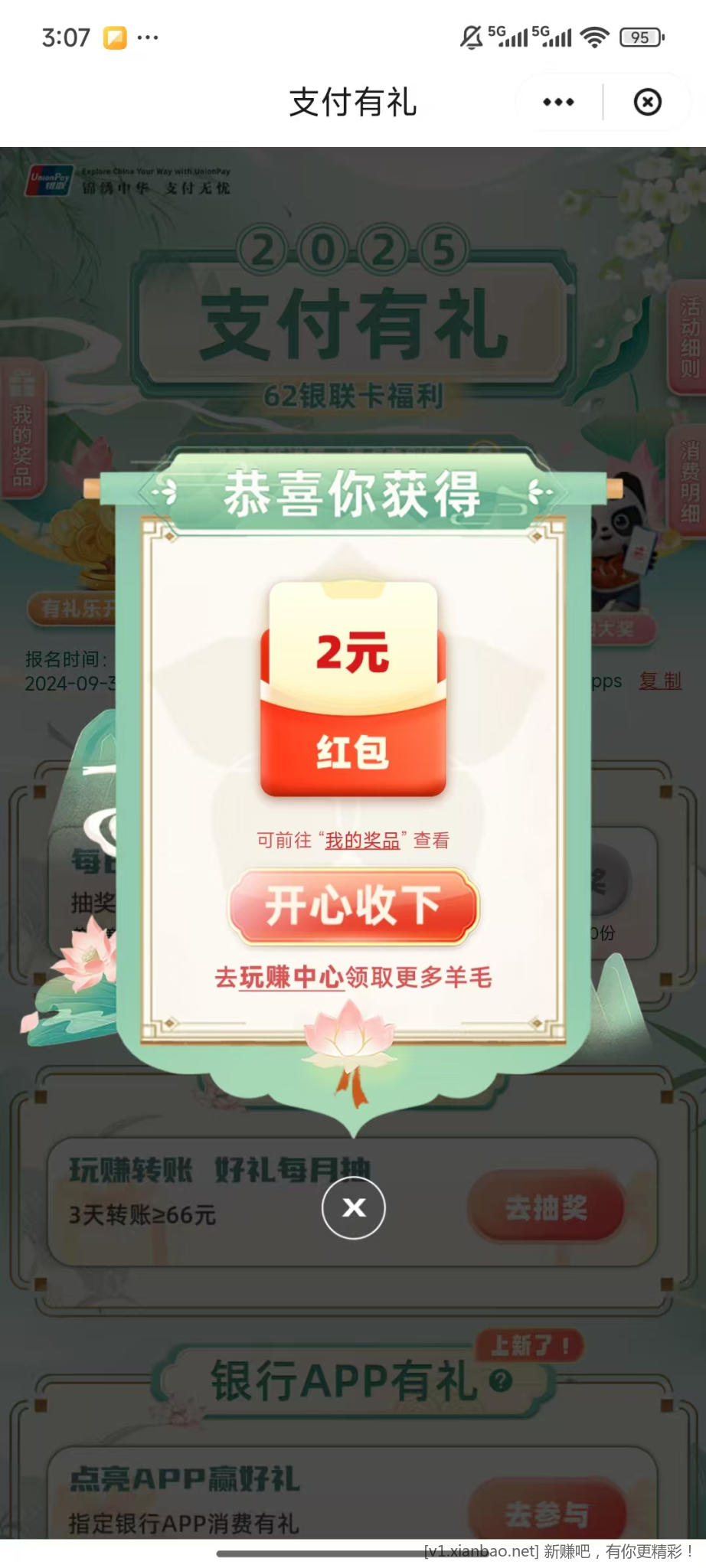Close the mini program

(647, 102)
